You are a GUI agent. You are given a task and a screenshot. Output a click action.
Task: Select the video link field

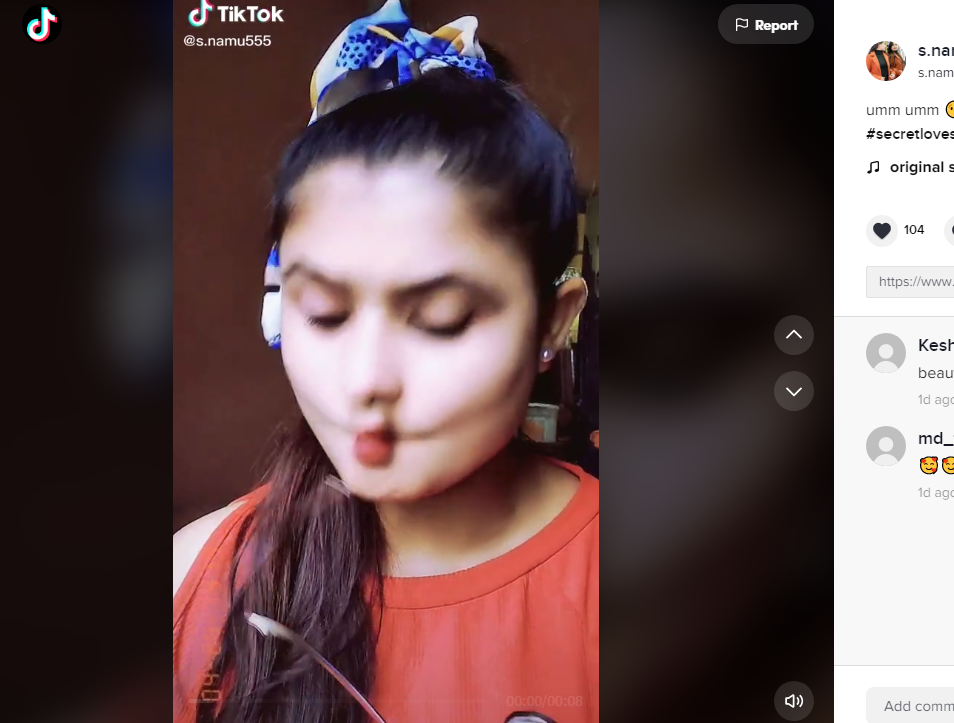tap(912, 282)
